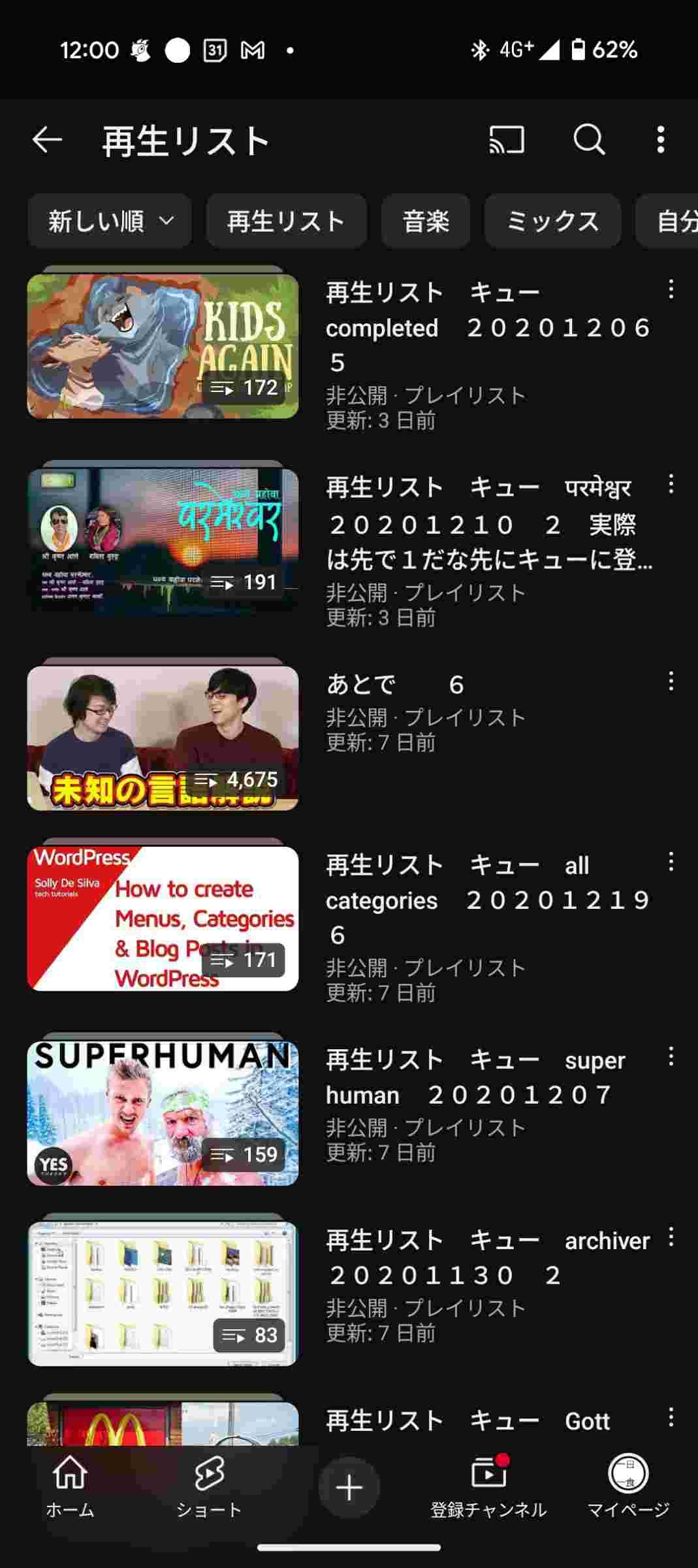Viewport: 698px width, 1568px height.
Task: Select the 音楽 filter chip
Action: 426,221
